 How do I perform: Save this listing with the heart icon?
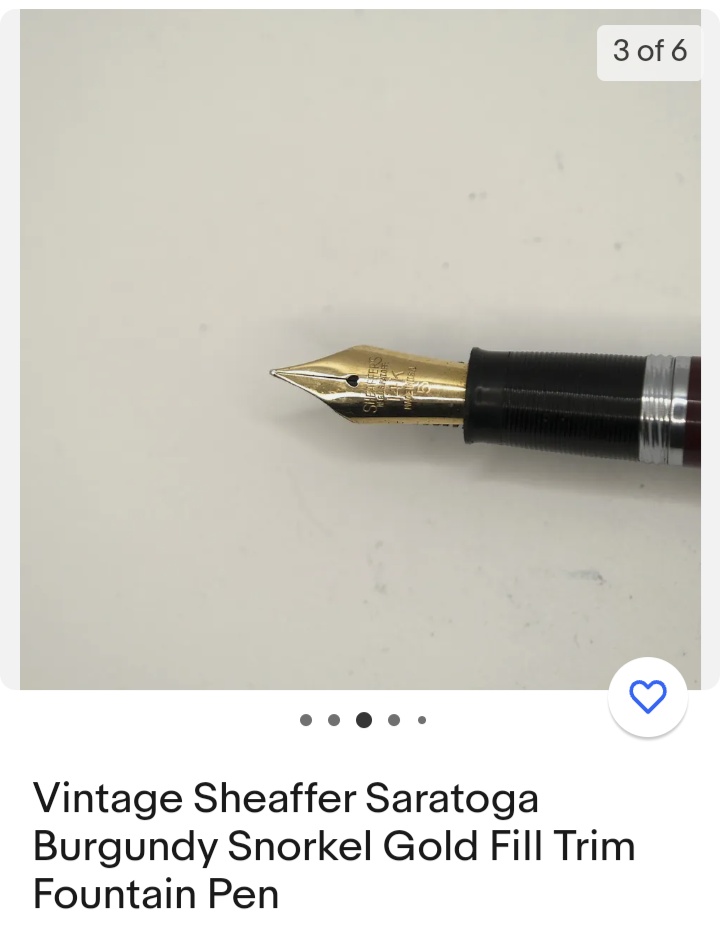coord(648,696)
